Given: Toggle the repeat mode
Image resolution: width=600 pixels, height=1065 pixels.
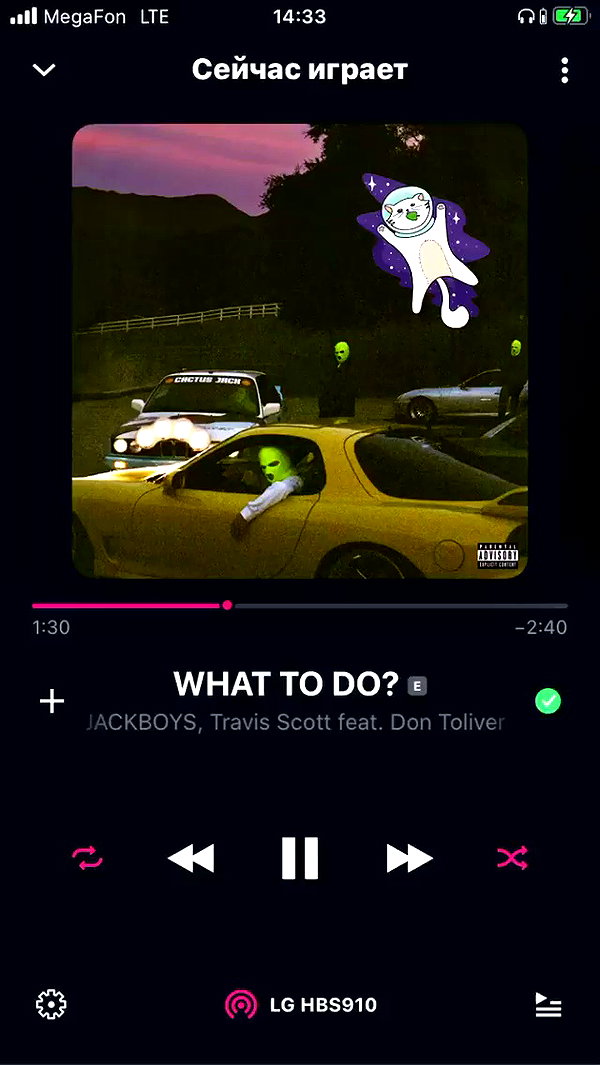Looking at the screenshot, I should coord(88,858).
